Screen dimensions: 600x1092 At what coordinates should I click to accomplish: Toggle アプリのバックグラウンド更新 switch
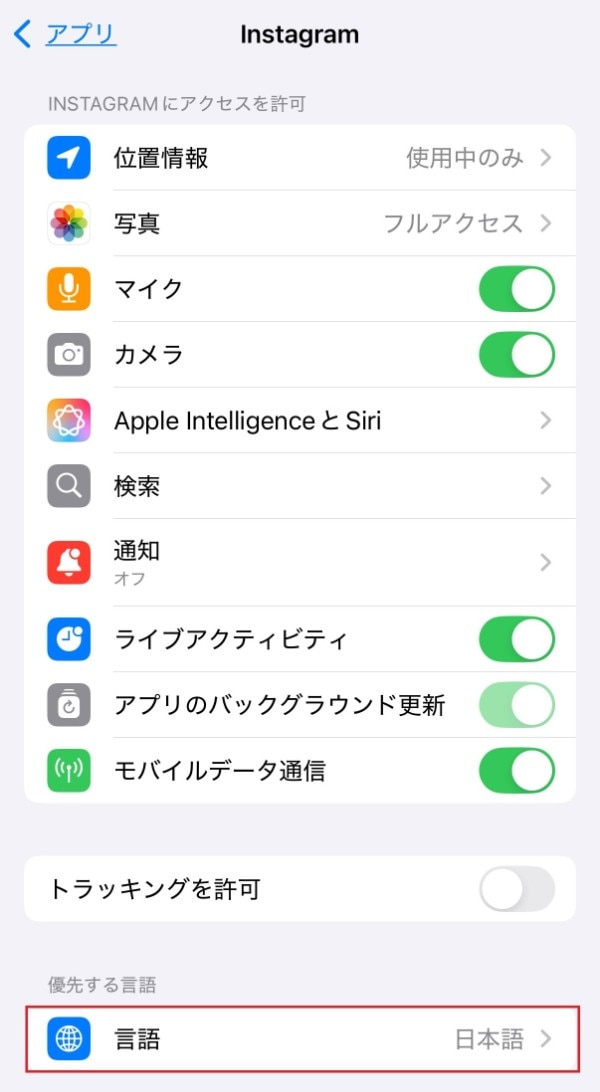pos(516,705)
